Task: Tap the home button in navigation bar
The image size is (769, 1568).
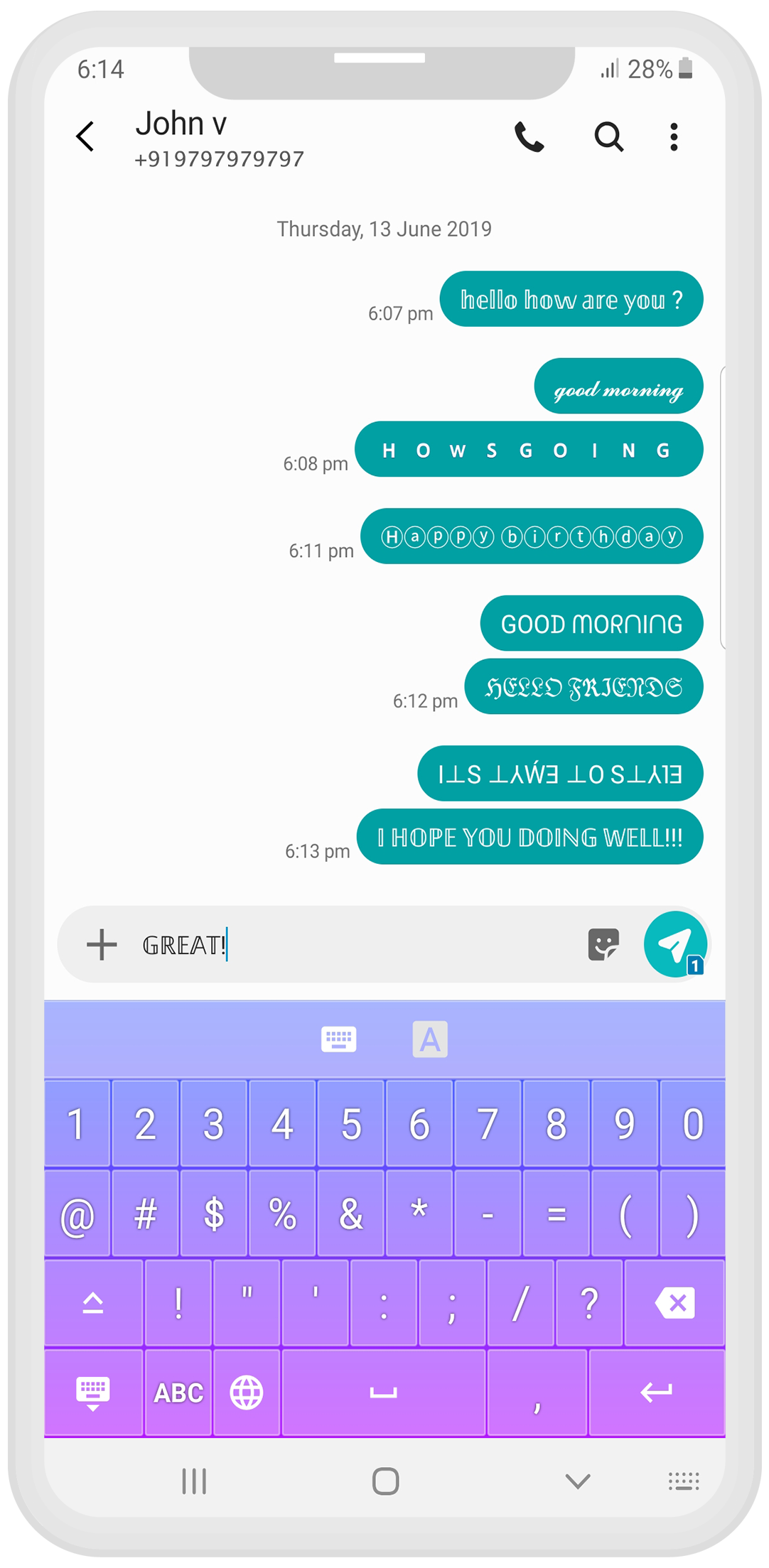Action: (385, 1481)
